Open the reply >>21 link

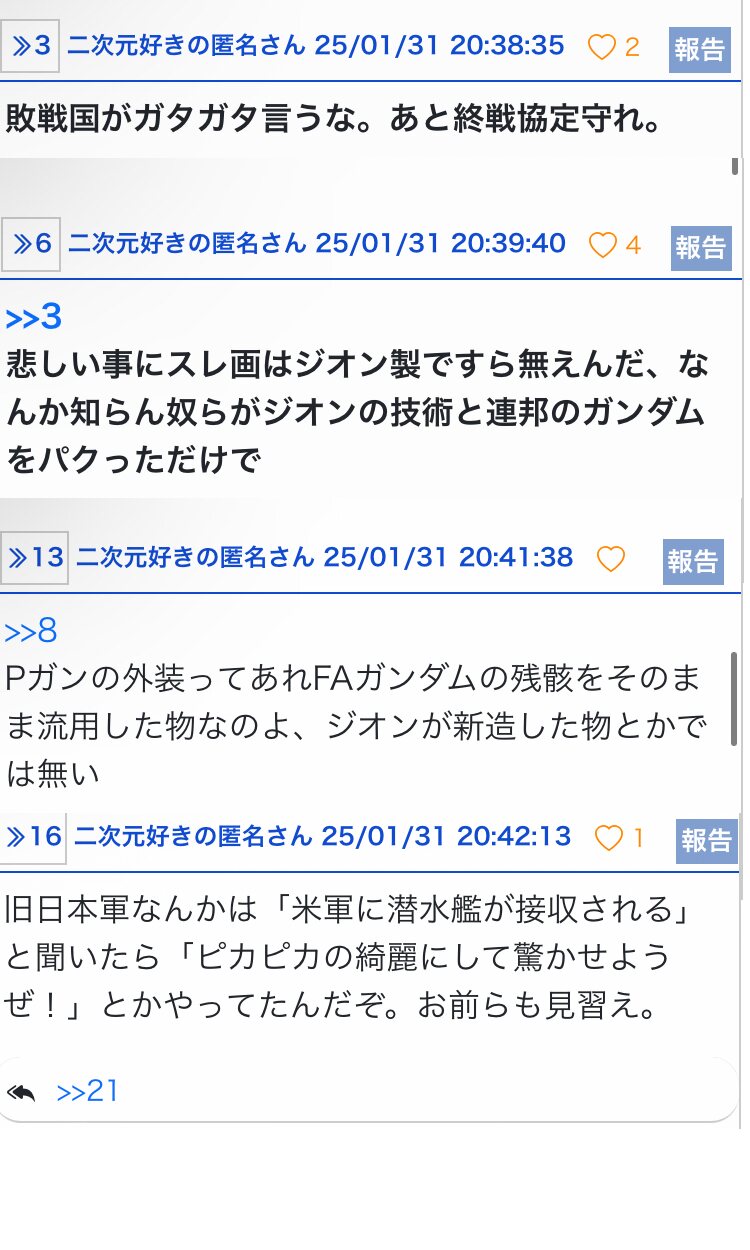coord(88,1091)
